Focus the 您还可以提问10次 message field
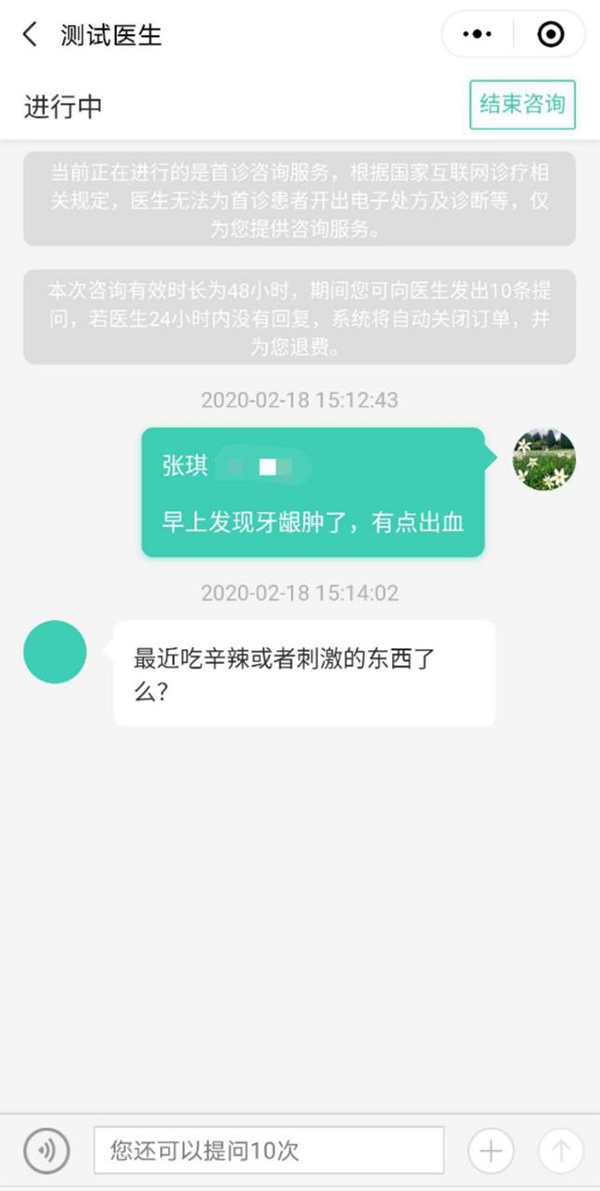Image resolution: width=600 pixels, height=1191 pixels. click(268, 1150)
